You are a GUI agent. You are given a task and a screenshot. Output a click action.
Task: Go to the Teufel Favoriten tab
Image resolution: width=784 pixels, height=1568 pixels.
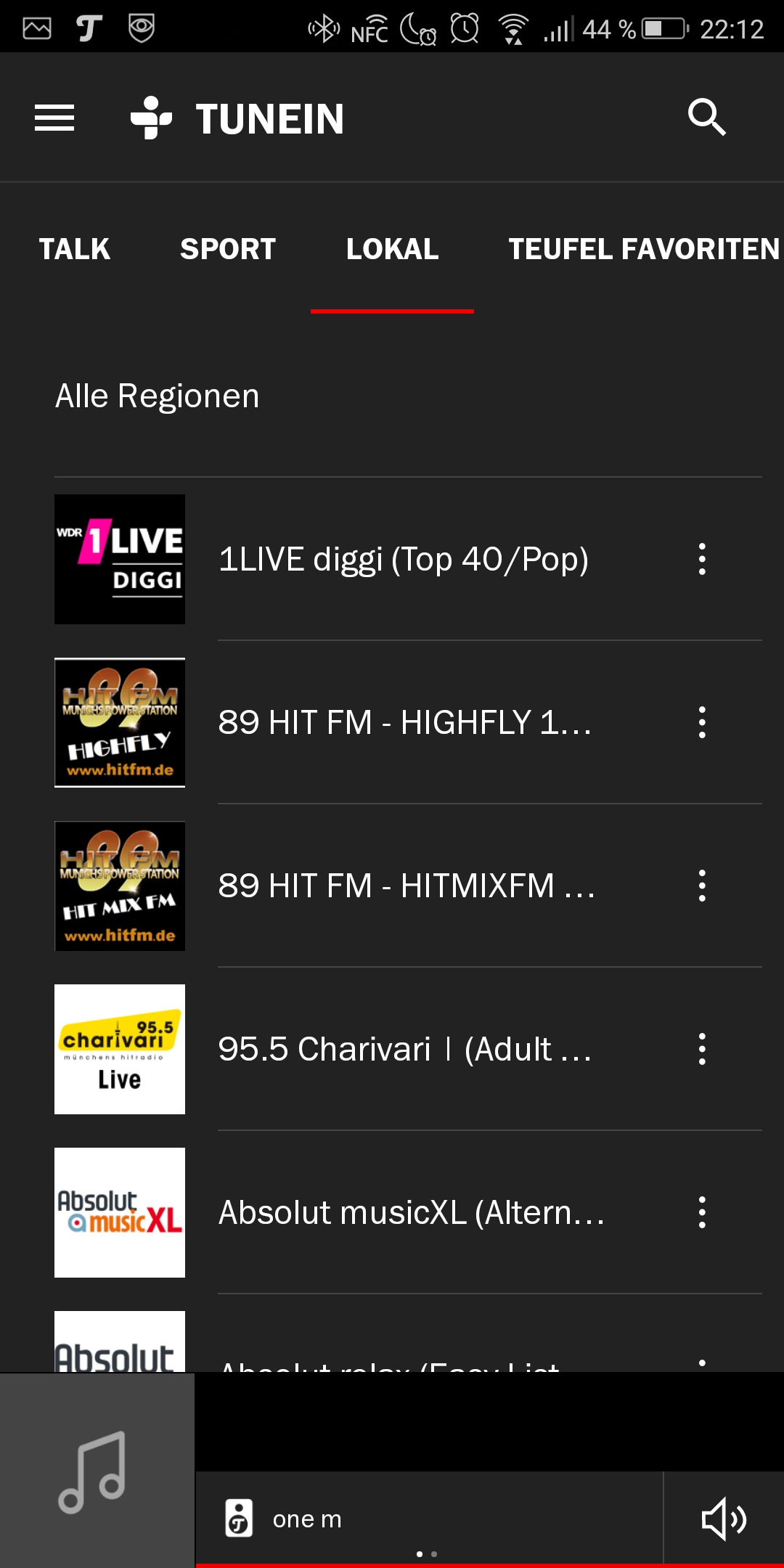coord(643,249)
